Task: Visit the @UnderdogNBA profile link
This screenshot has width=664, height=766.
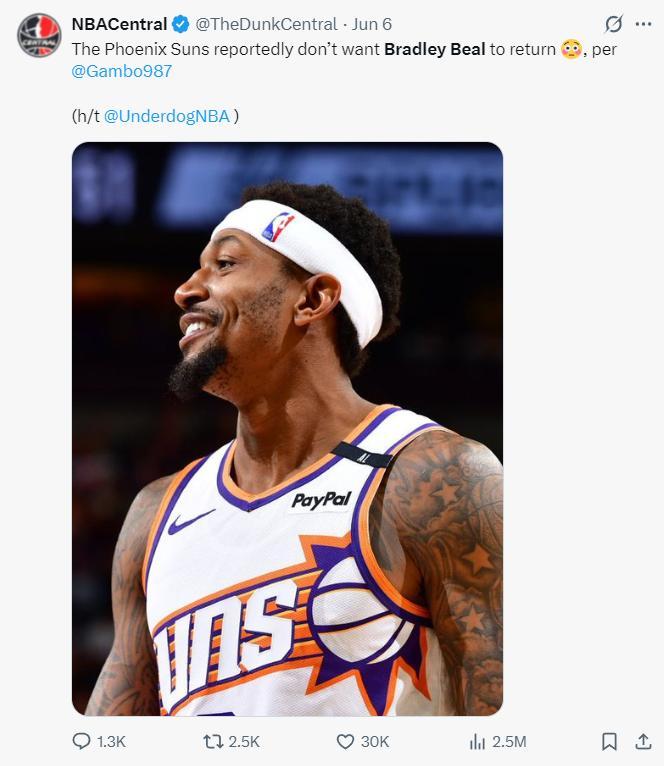Action: coord(167,116)
